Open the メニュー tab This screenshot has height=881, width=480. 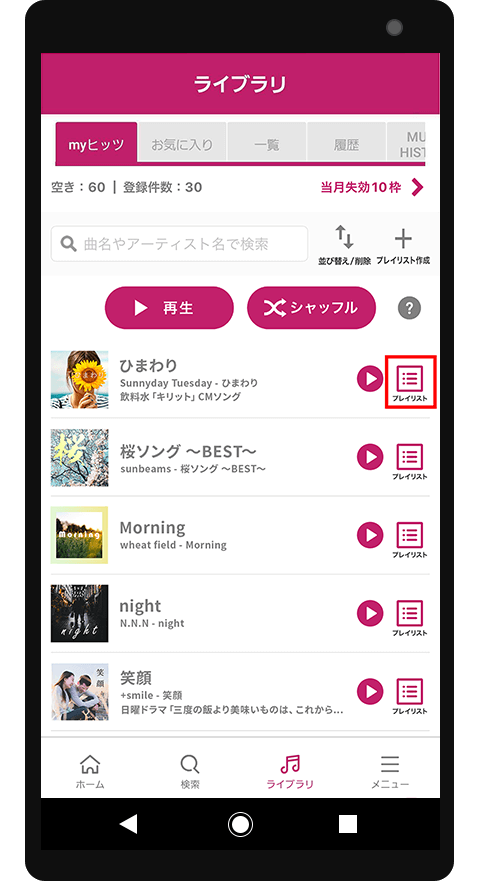pyautogui.click(x=390, y=772)
